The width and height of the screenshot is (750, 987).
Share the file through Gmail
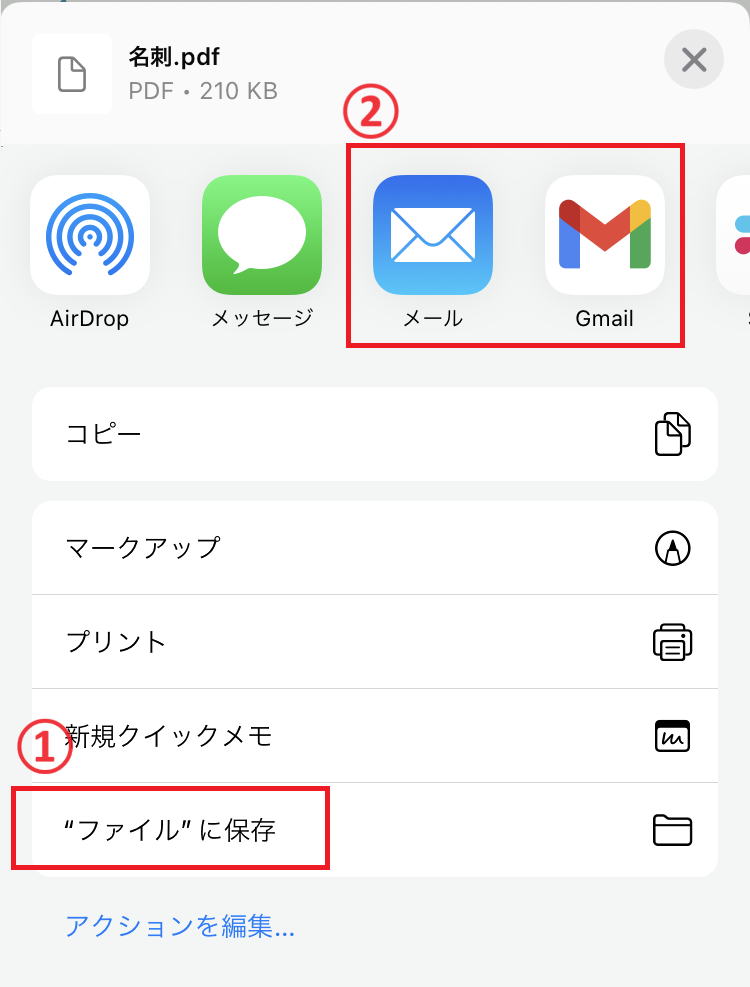605,235
